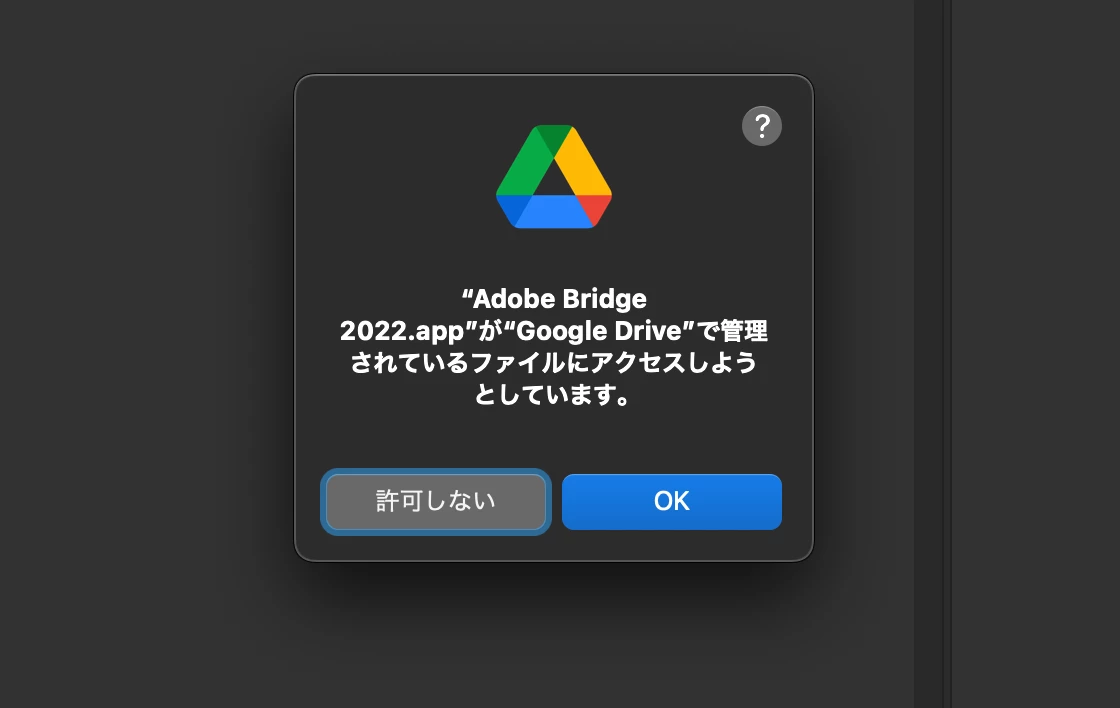Deny access with the 許可しない button
Image resolution: width=1120 pixels, height=708 pixels.
pos(436,501)
